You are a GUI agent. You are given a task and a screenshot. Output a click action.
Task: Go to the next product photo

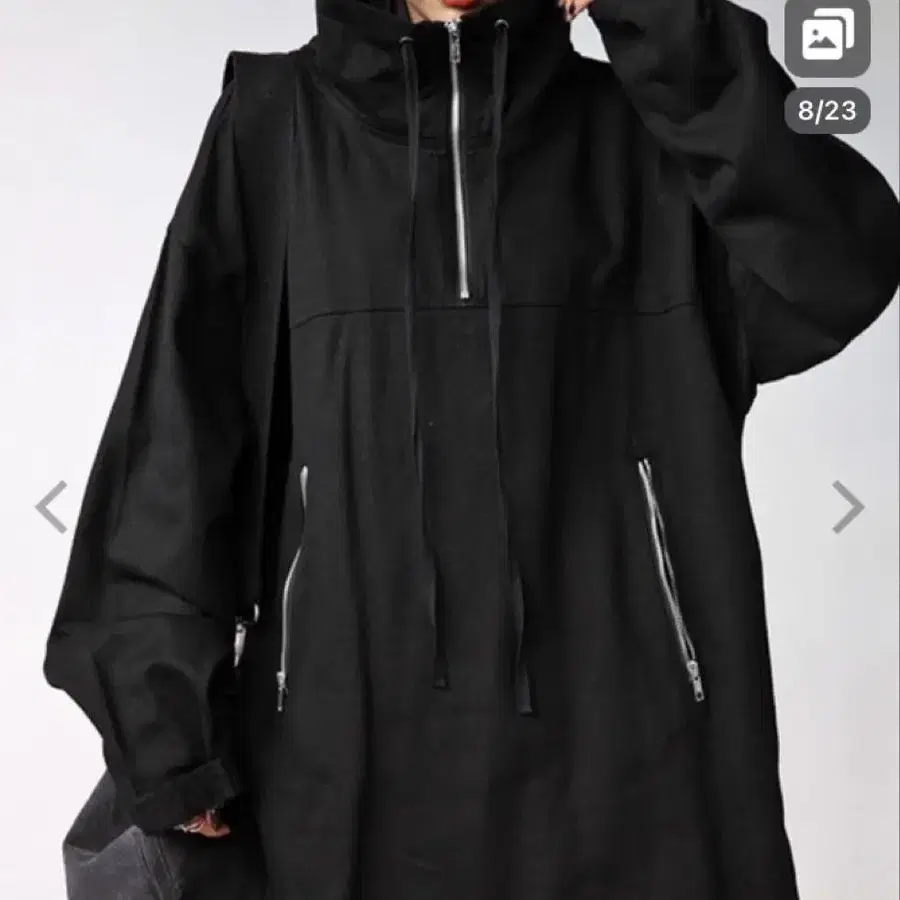[x=848, y=507]
